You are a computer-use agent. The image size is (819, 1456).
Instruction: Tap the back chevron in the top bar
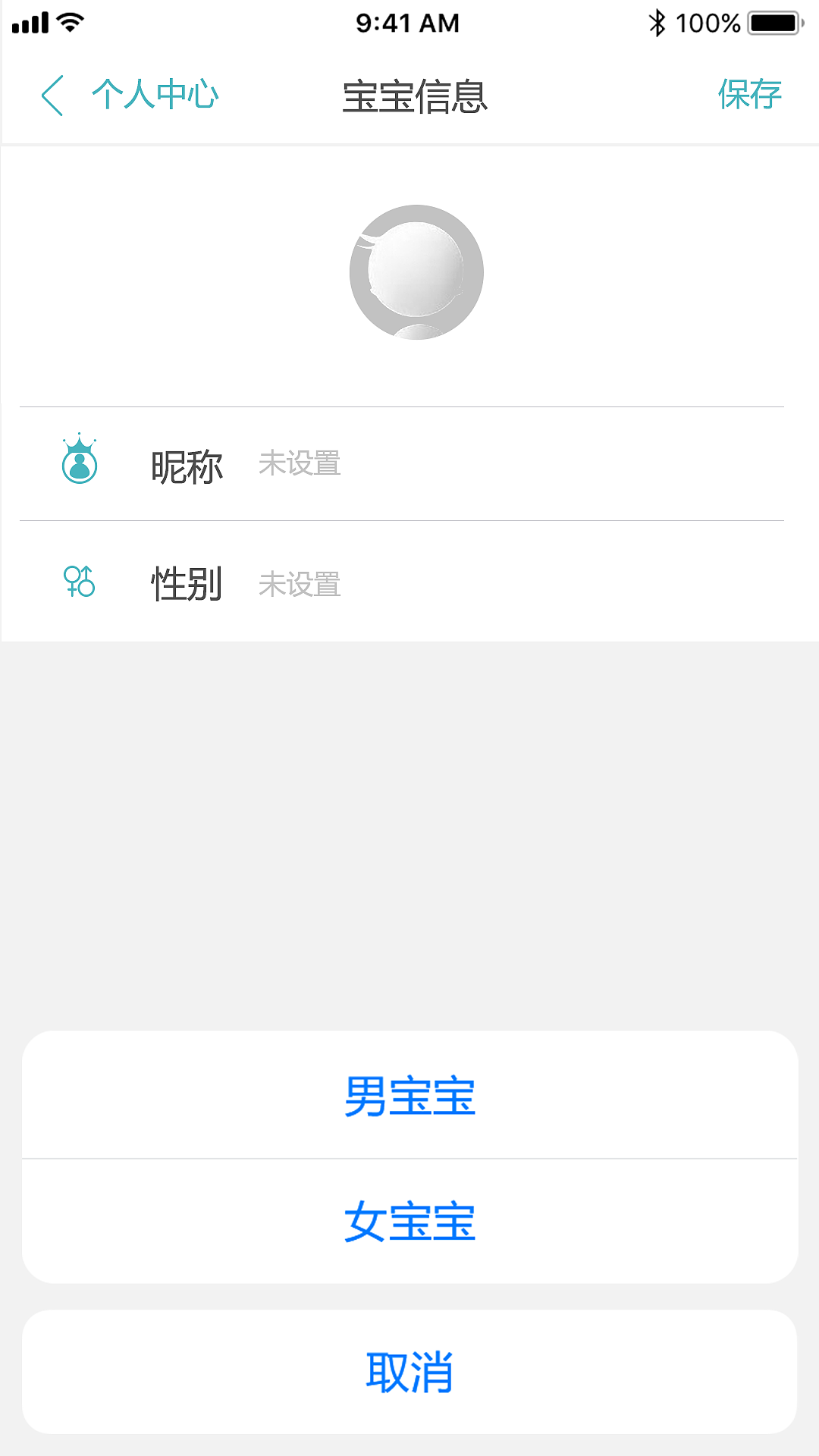pos(52,94)
